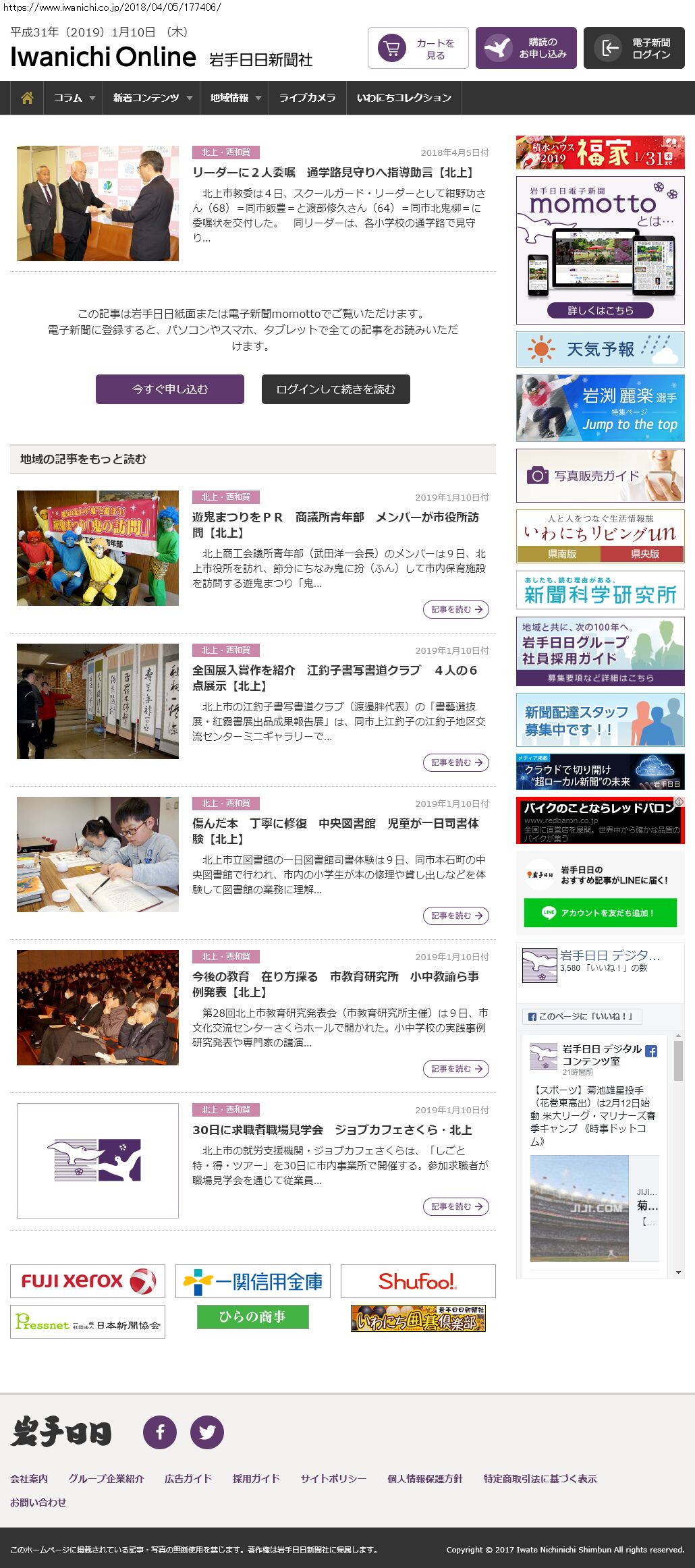Viewport: 695px width, 1568px height.
Task: Open いわにちコレクション in the nav bar
Action: [x=404, y=98]
